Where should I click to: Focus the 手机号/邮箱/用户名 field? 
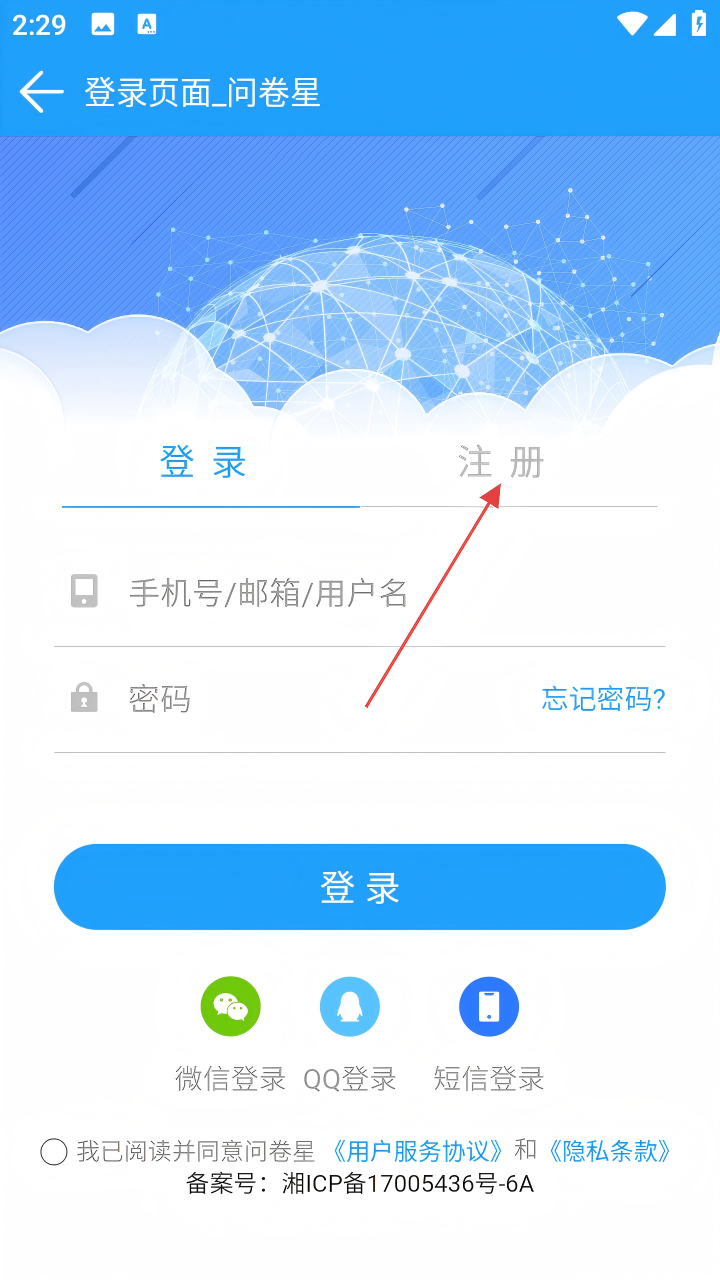point(380,593)
